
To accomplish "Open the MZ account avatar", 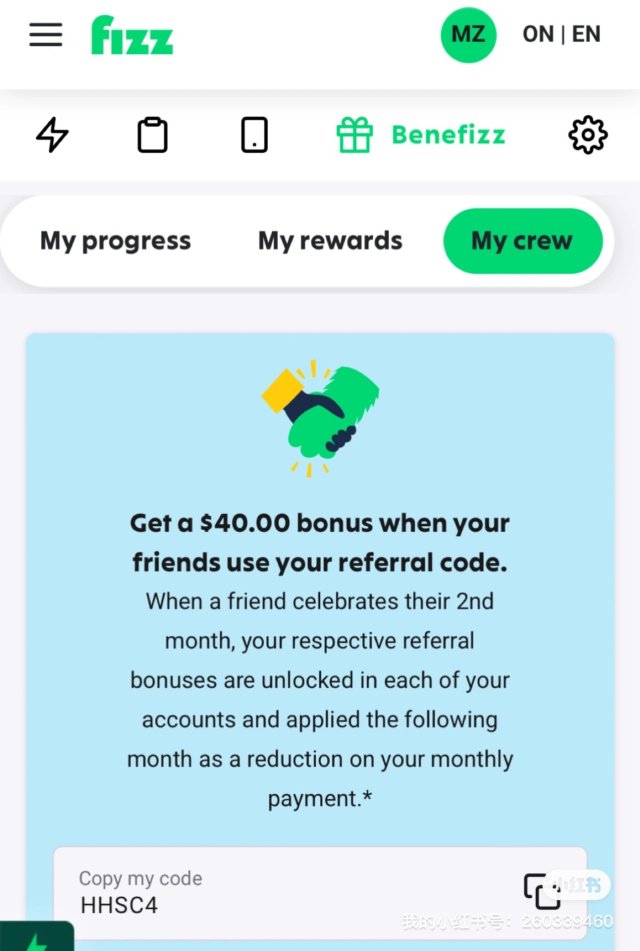I will (x=468, y=35).
